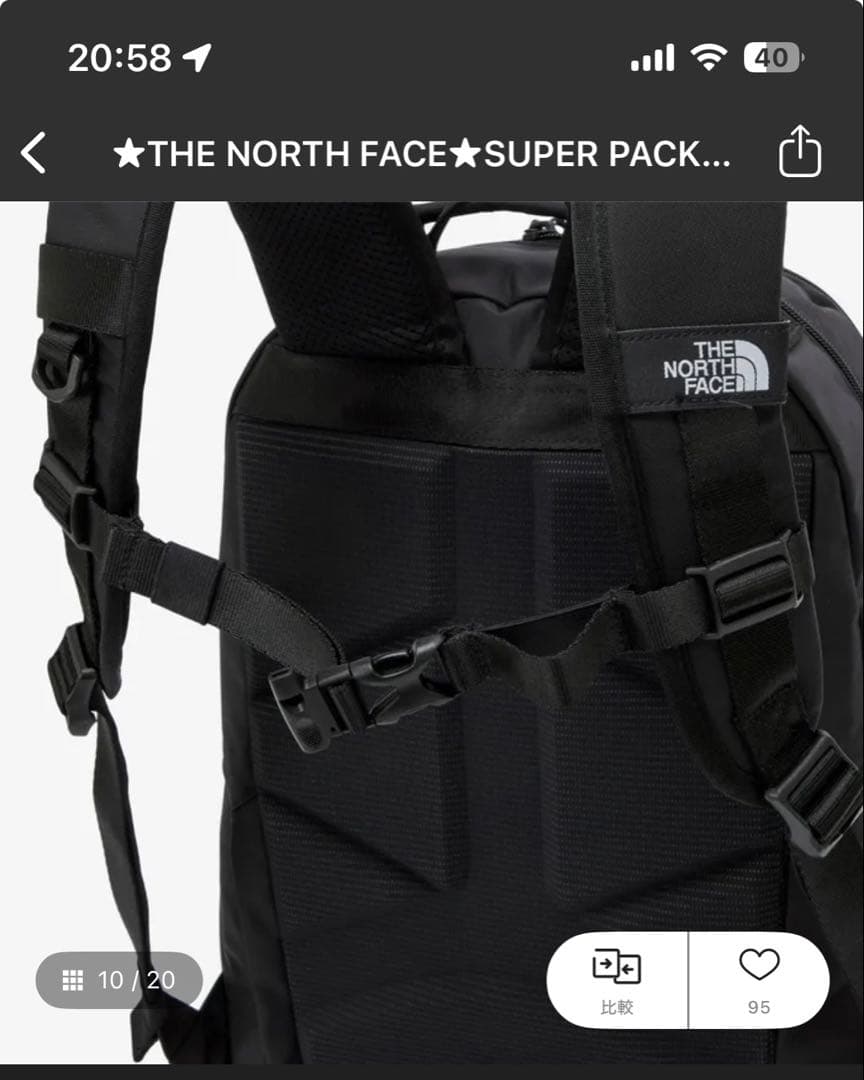
Task: Tap the back chevron arrow
Action: tap(35, 152)
